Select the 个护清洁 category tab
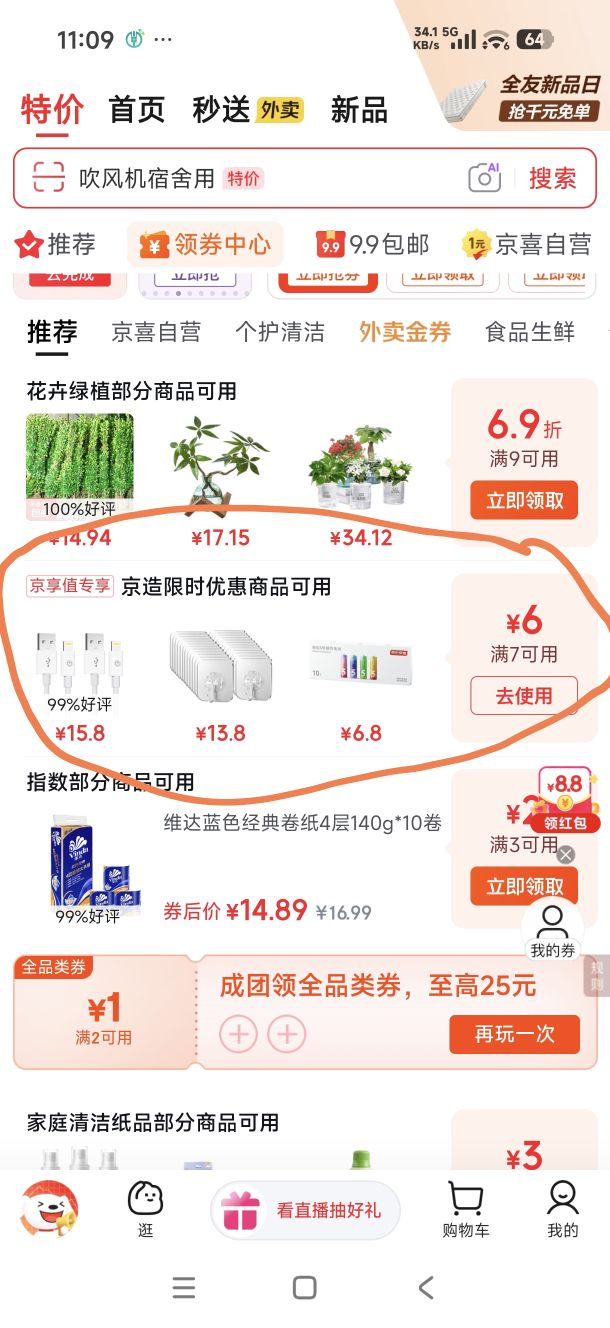 280,332
